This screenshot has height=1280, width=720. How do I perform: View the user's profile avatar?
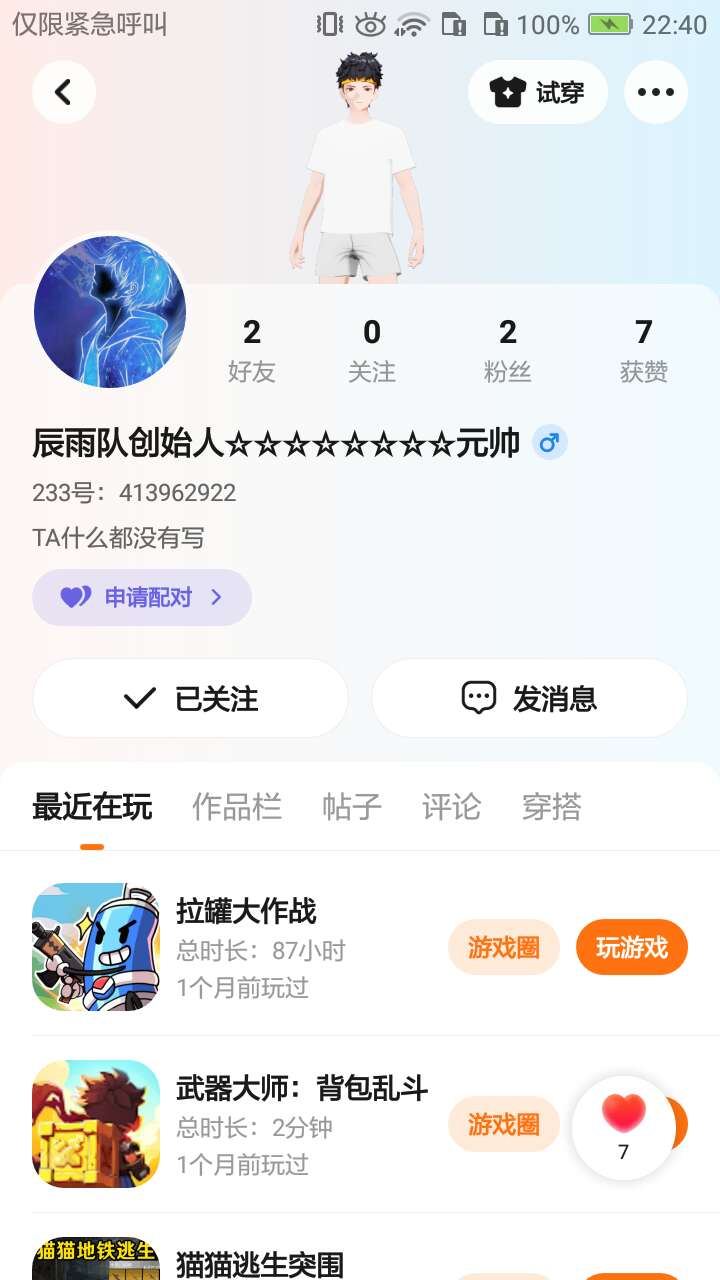110,312
